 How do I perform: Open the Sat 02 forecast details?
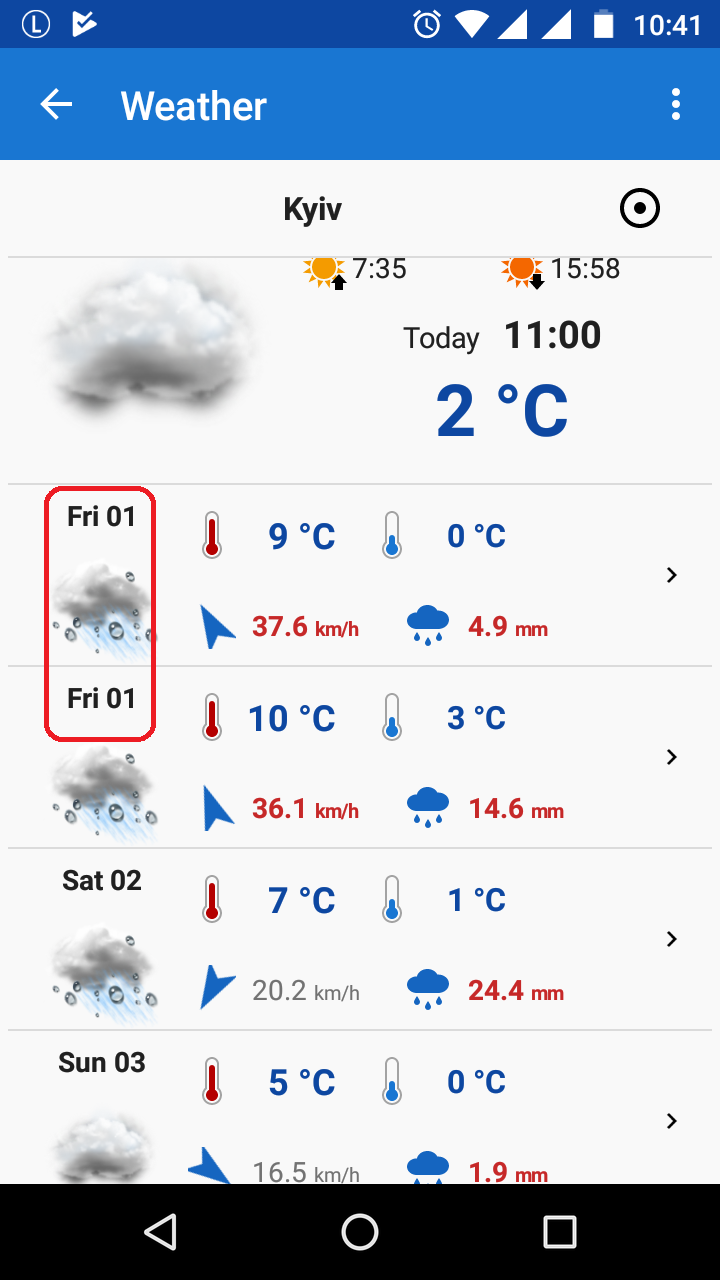click(x=671, y=939)
